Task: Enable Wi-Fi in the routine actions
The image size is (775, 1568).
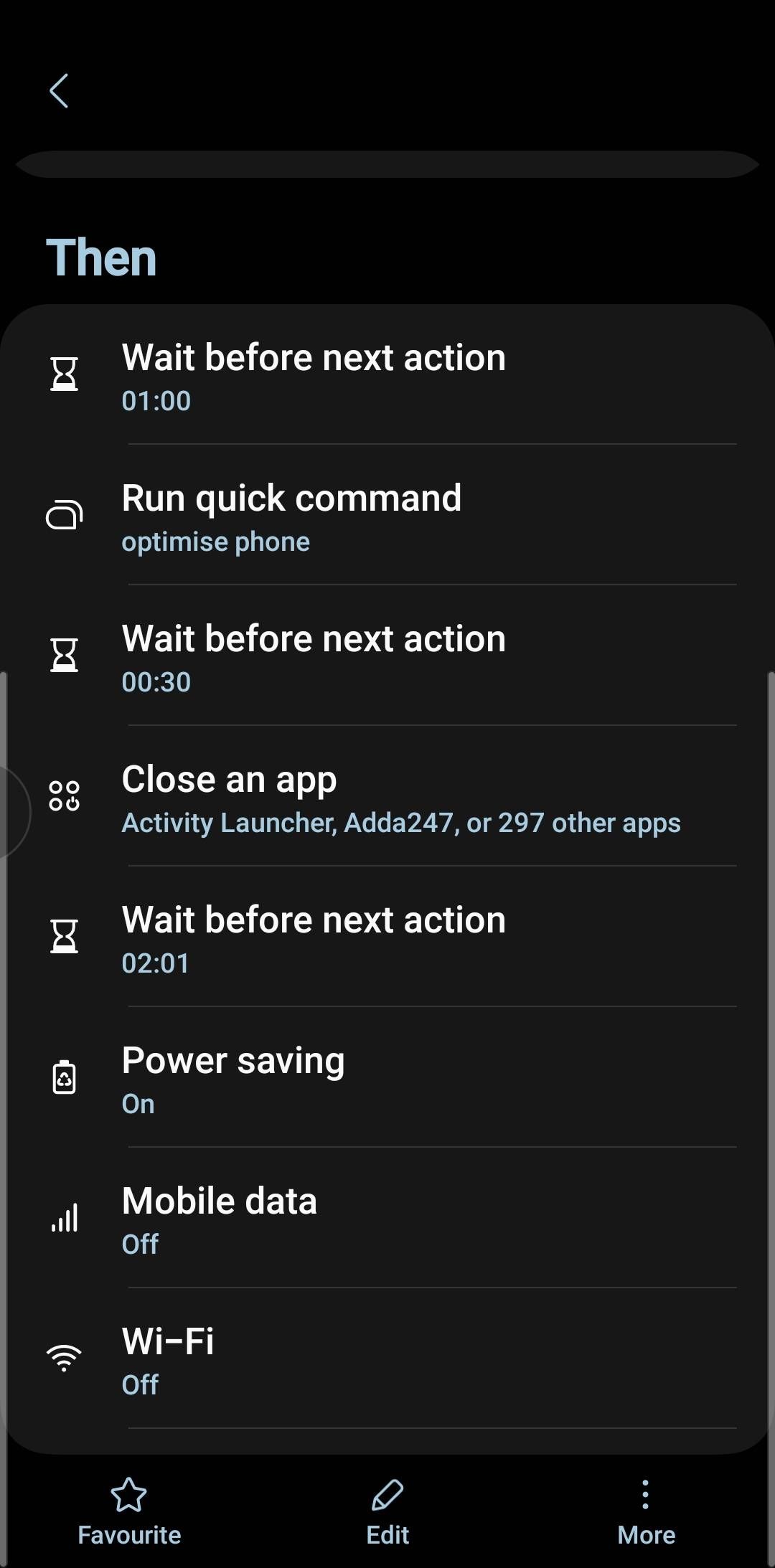Action: 395,1357
